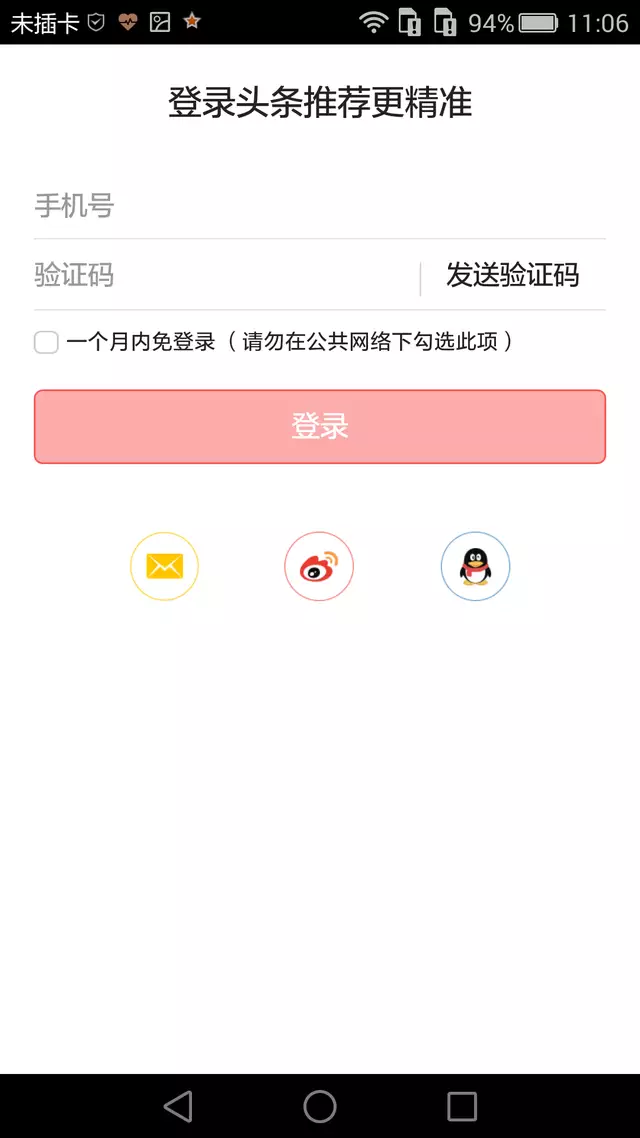
Task: Check the 一个月内免登录 checkbox
Action: pos(46,342)
